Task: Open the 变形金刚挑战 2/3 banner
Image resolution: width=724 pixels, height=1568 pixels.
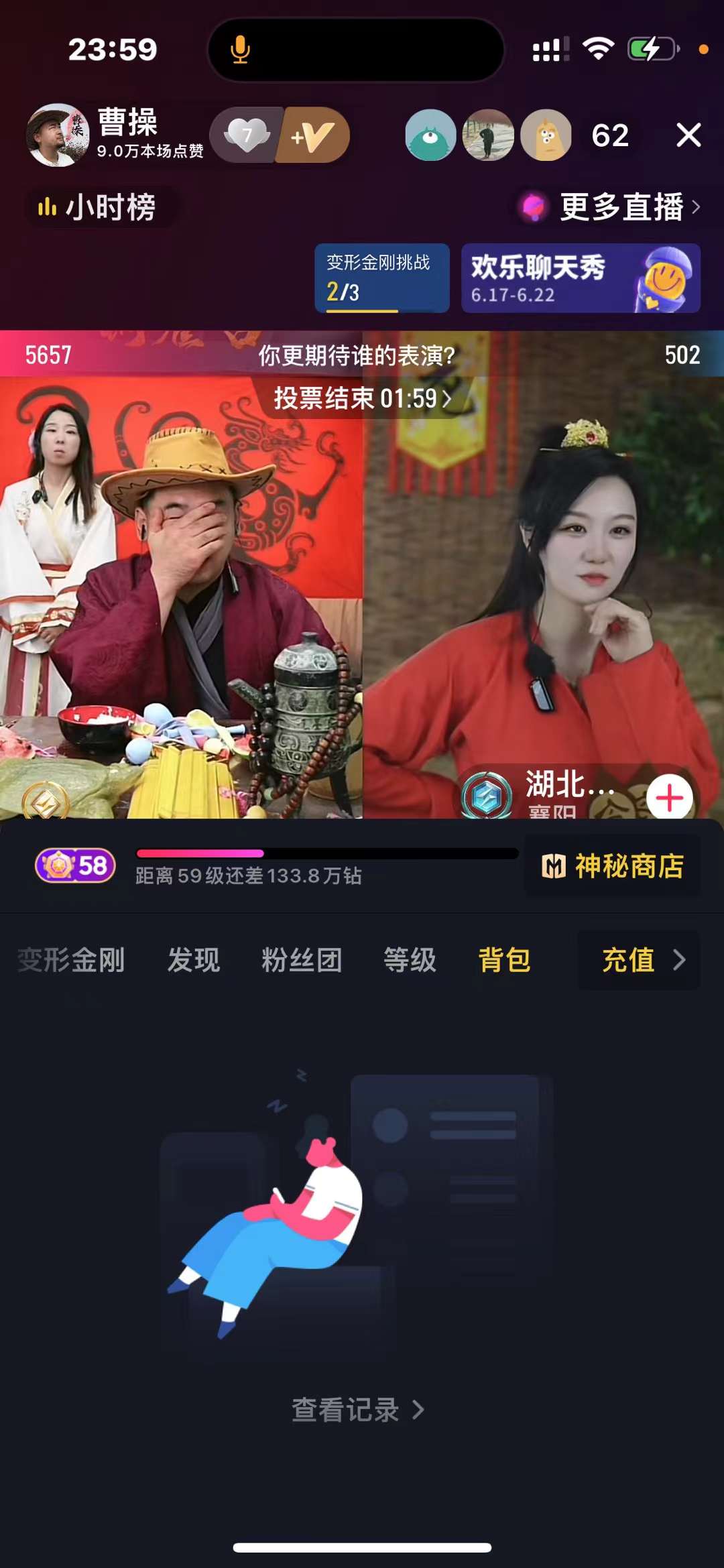Action: 381,278
